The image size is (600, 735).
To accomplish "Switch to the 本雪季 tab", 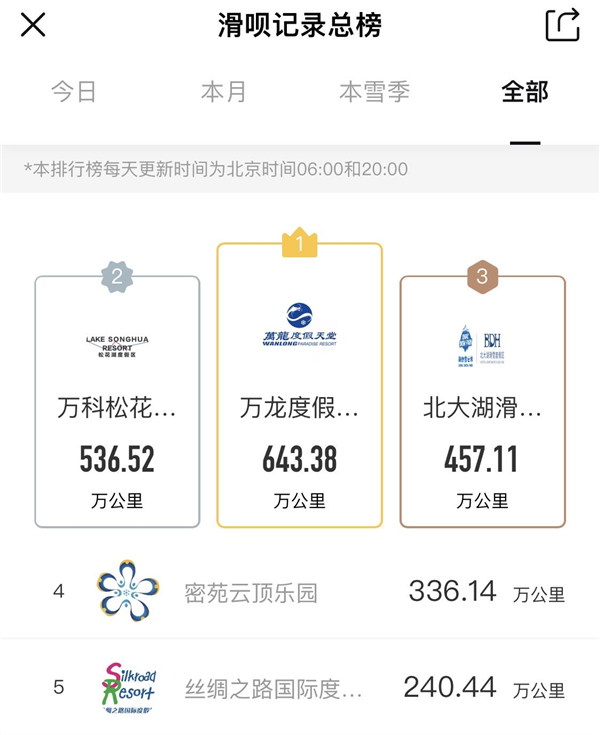I will [x=374, y=92].
